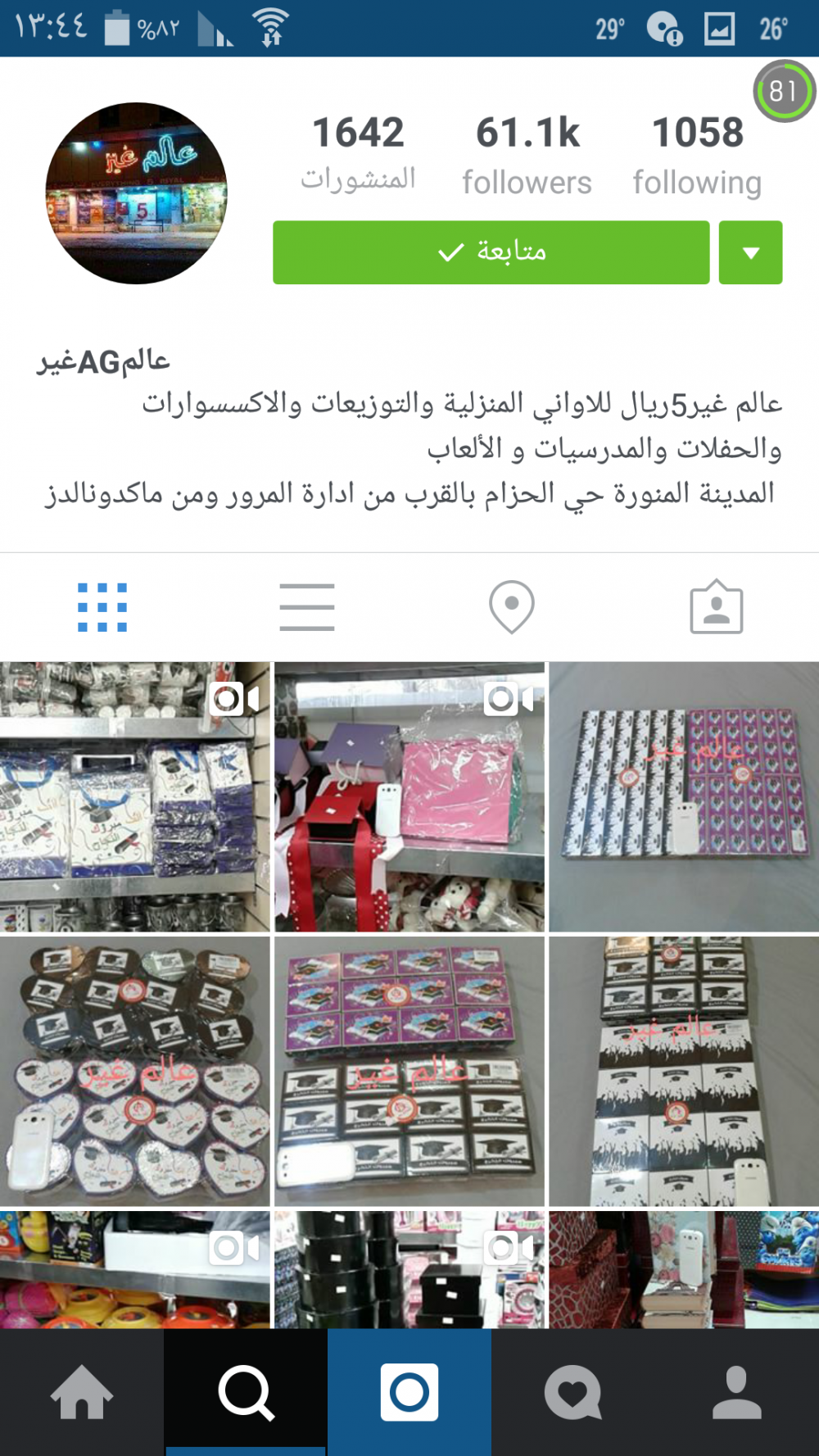Go to my own profile tab

point(737,1393)
